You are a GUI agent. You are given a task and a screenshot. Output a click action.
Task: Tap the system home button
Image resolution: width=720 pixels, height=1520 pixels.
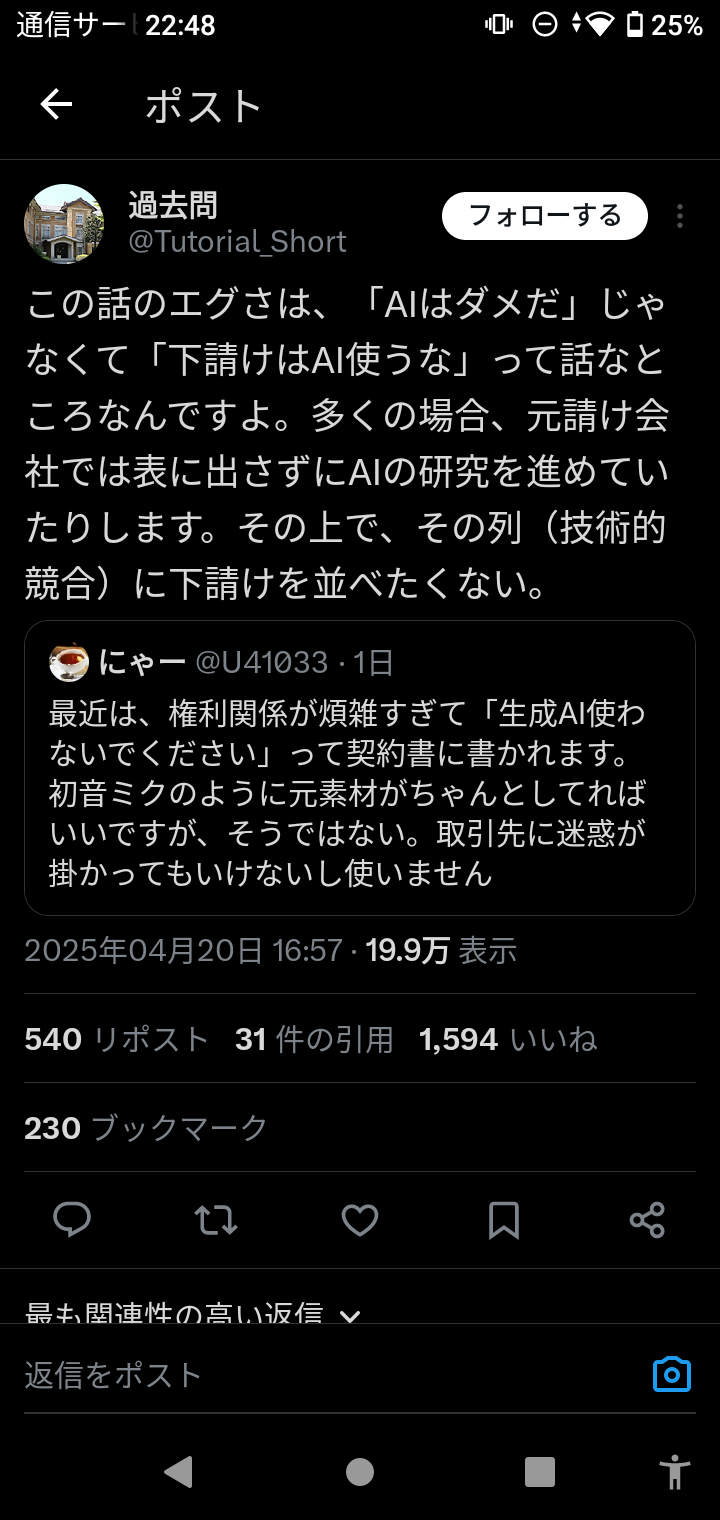pyautogui.click(x=360, y=1471)
